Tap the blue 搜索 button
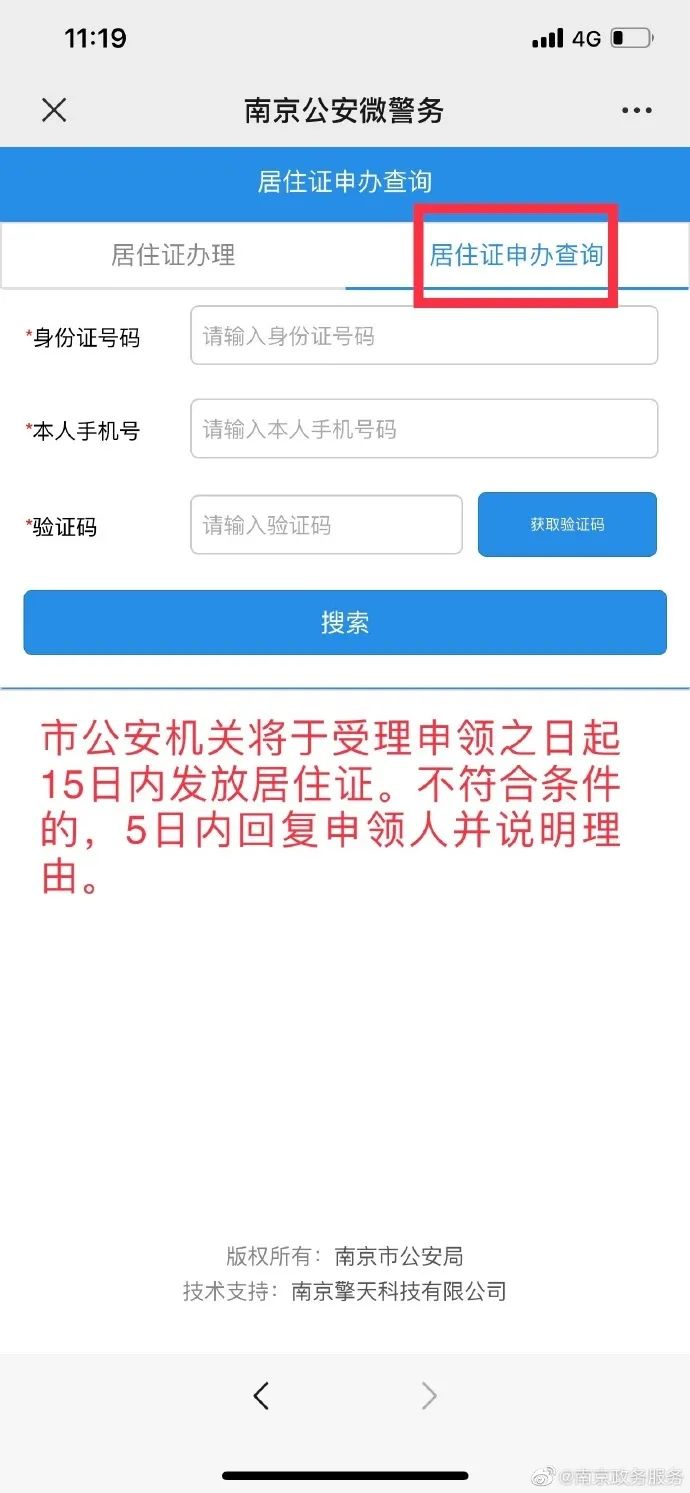 tap(345, 622)
